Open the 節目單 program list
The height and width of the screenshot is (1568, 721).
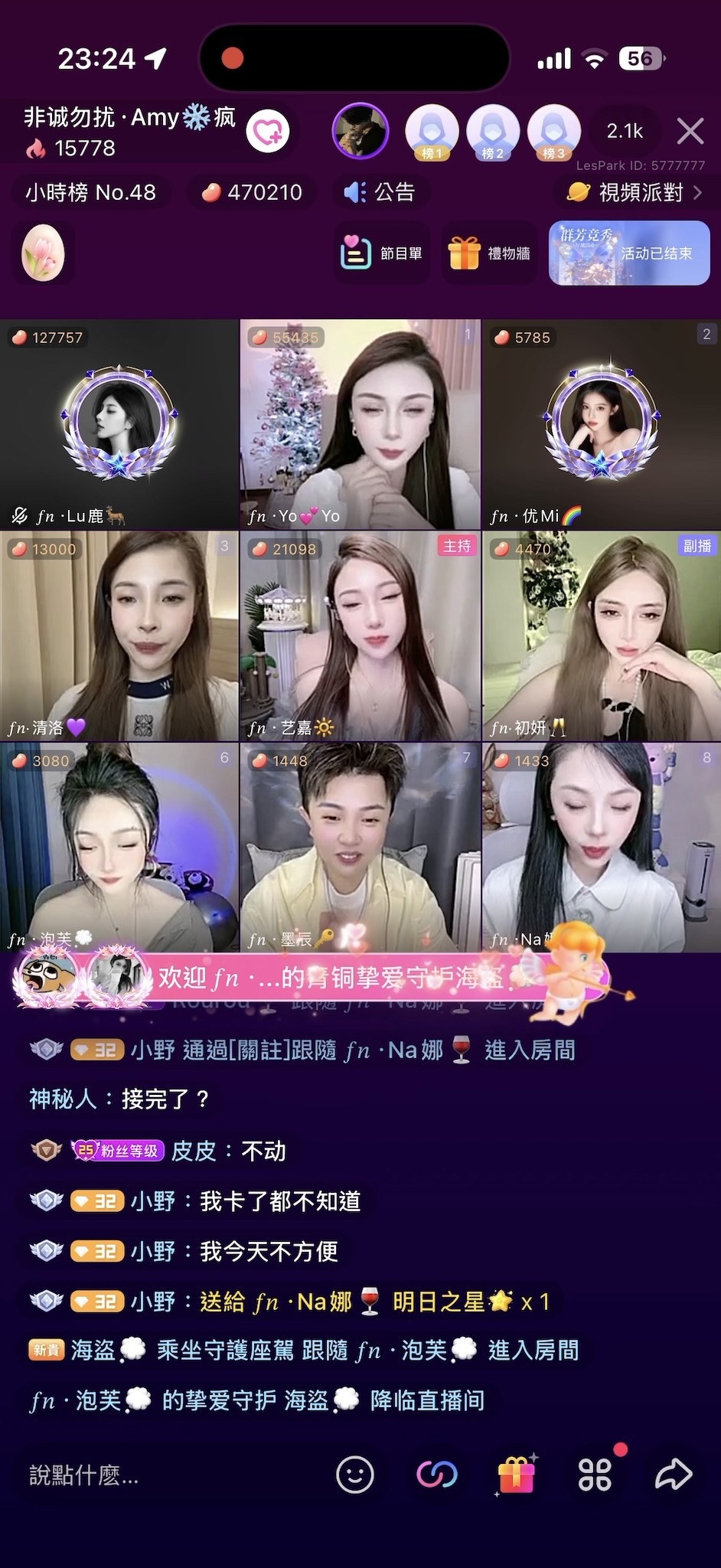381,253
